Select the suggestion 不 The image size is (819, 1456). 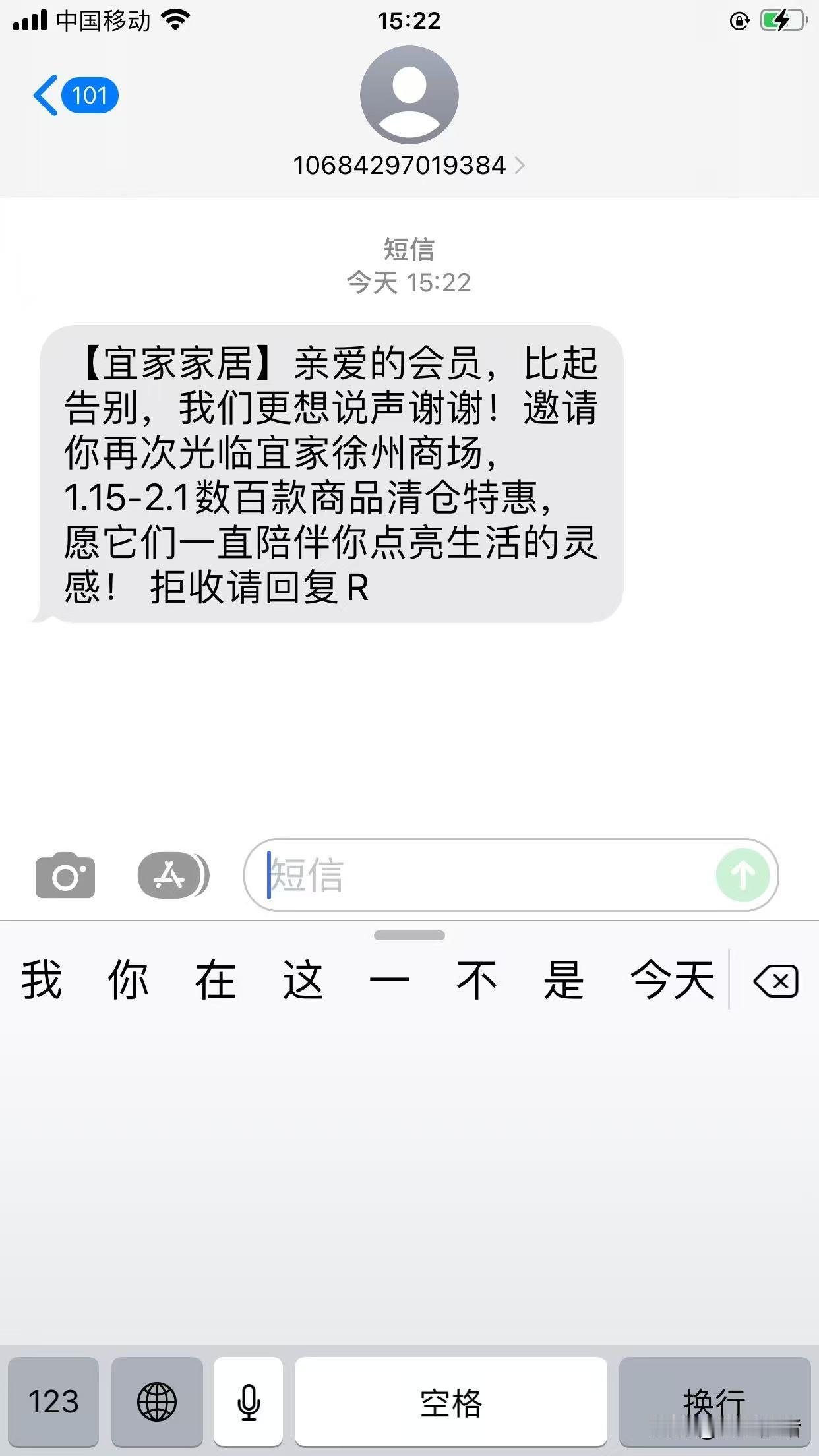coord(477,981)
